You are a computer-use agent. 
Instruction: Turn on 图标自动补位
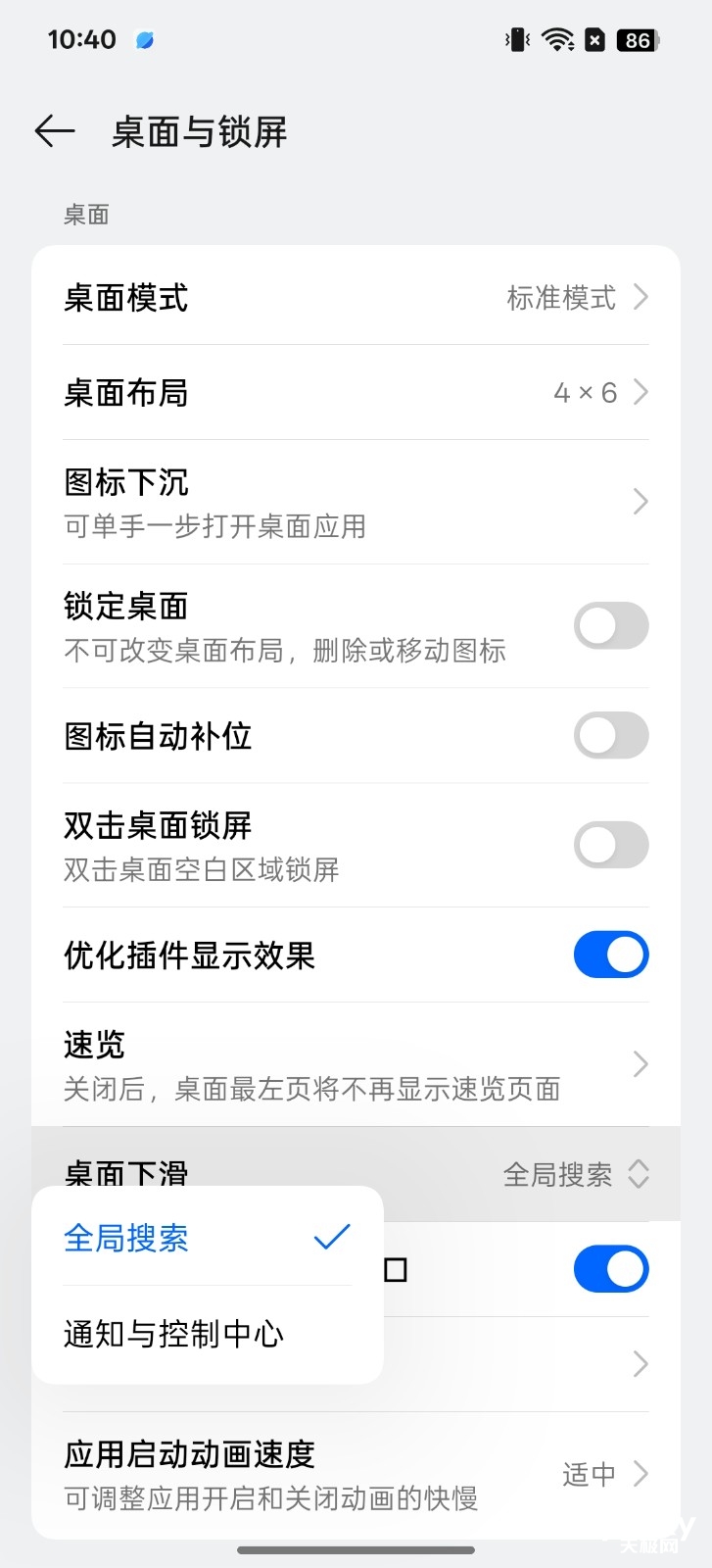610,736
